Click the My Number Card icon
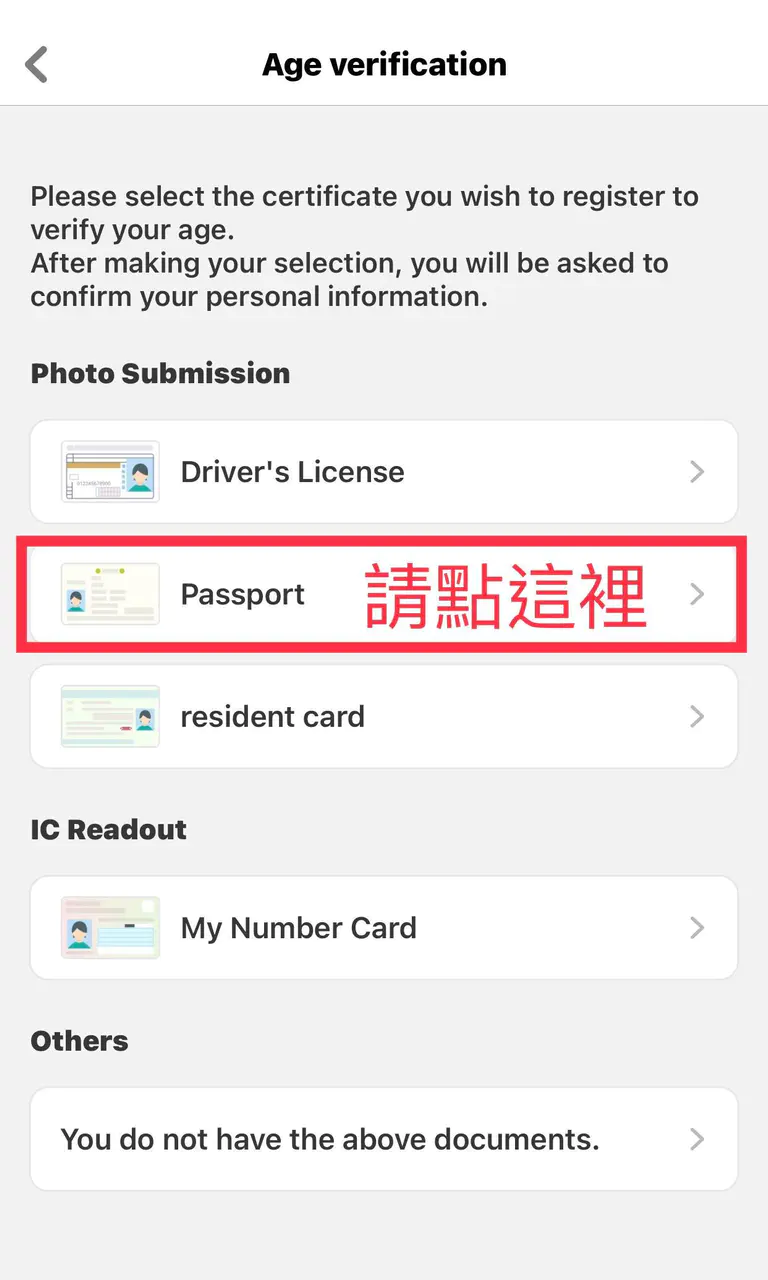This screenshot has height=1280, width=768. click(x=110, y=928)
